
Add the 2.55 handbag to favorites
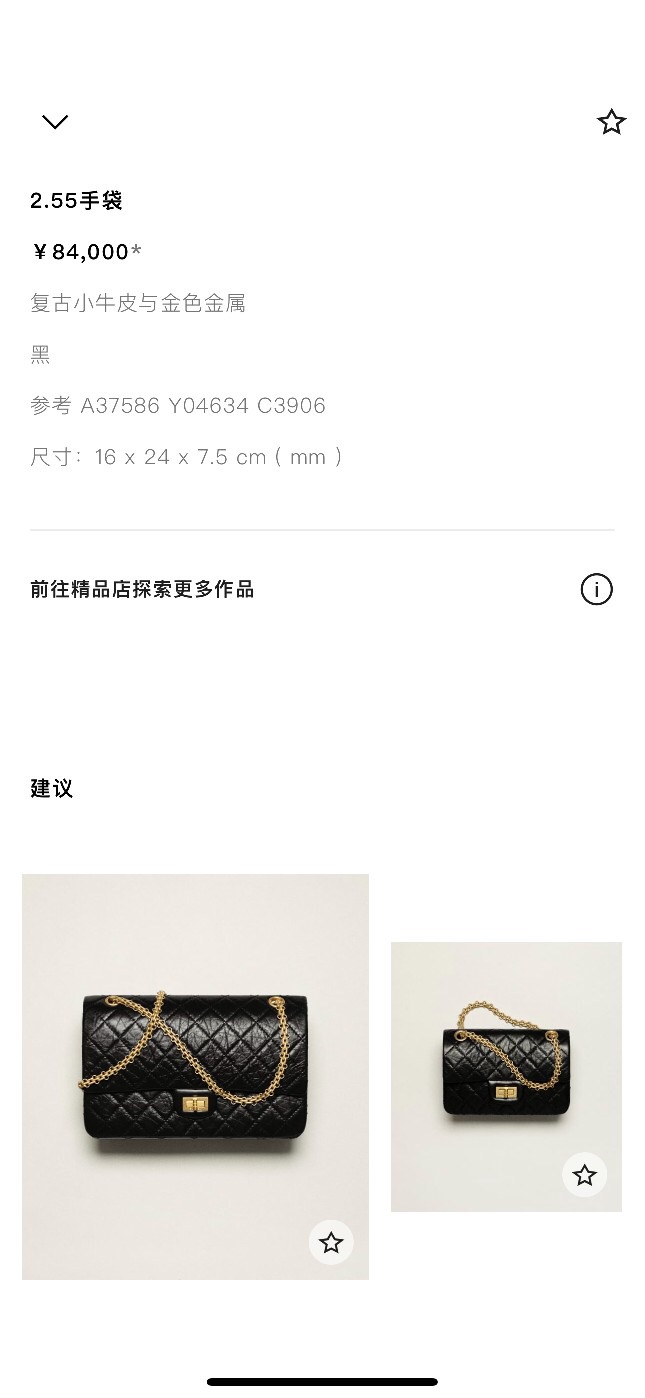611,122
